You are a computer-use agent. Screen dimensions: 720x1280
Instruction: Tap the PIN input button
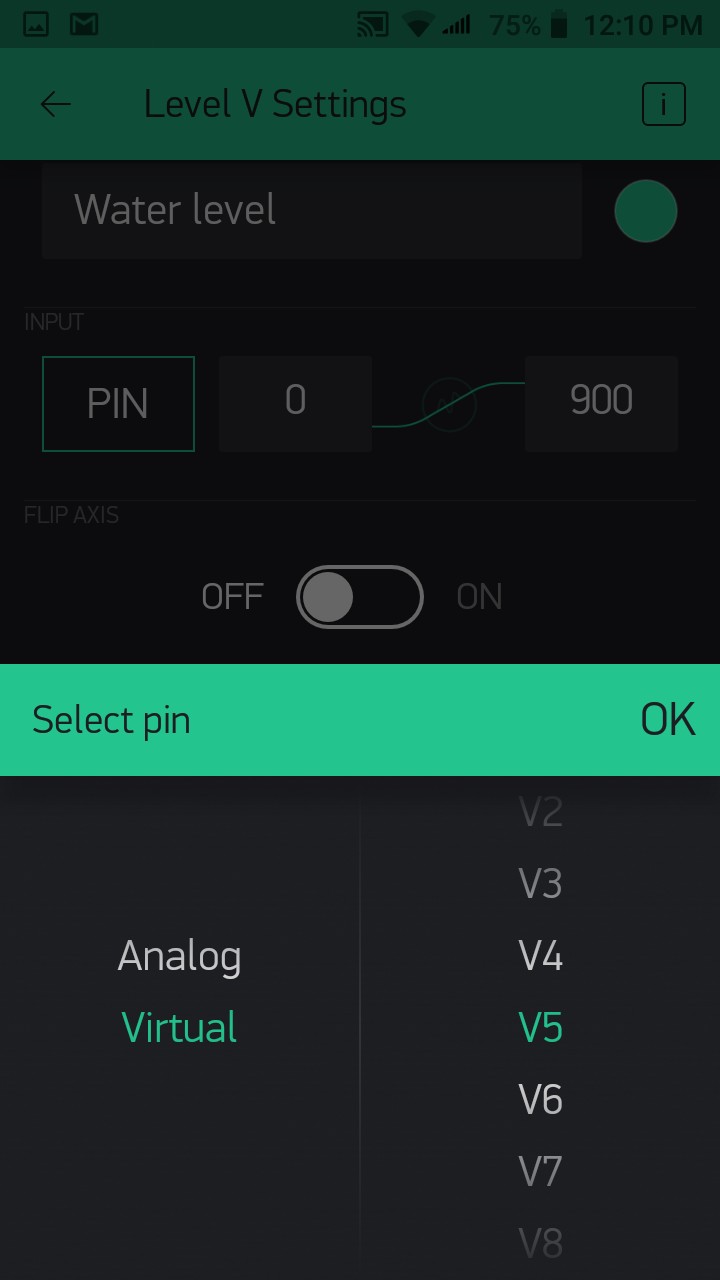(118, 404)
